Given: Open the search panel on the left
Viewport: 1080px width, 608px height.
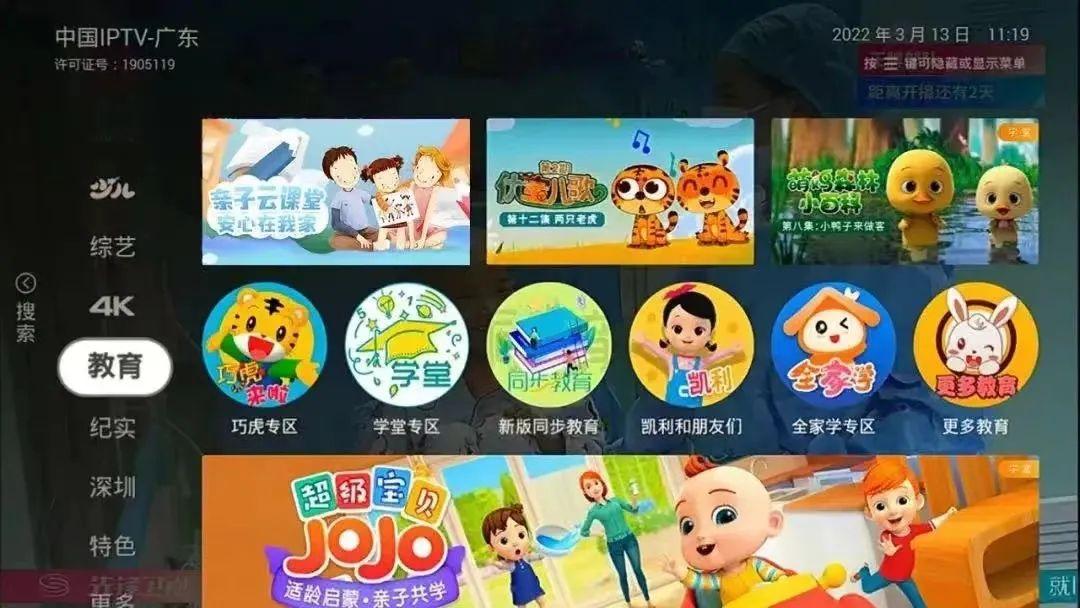Looking at the screenshot, I should pyautogui.click(x=26, y=310).
